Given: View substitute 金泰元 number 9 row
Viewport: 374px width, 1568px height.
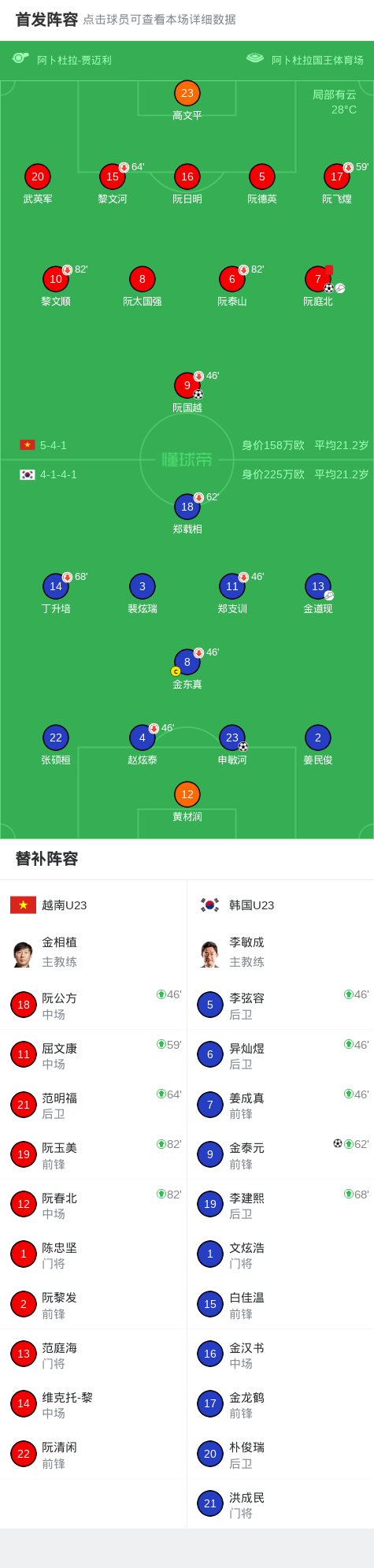Looking at the screenshot, I should (x=280, y=1154).
